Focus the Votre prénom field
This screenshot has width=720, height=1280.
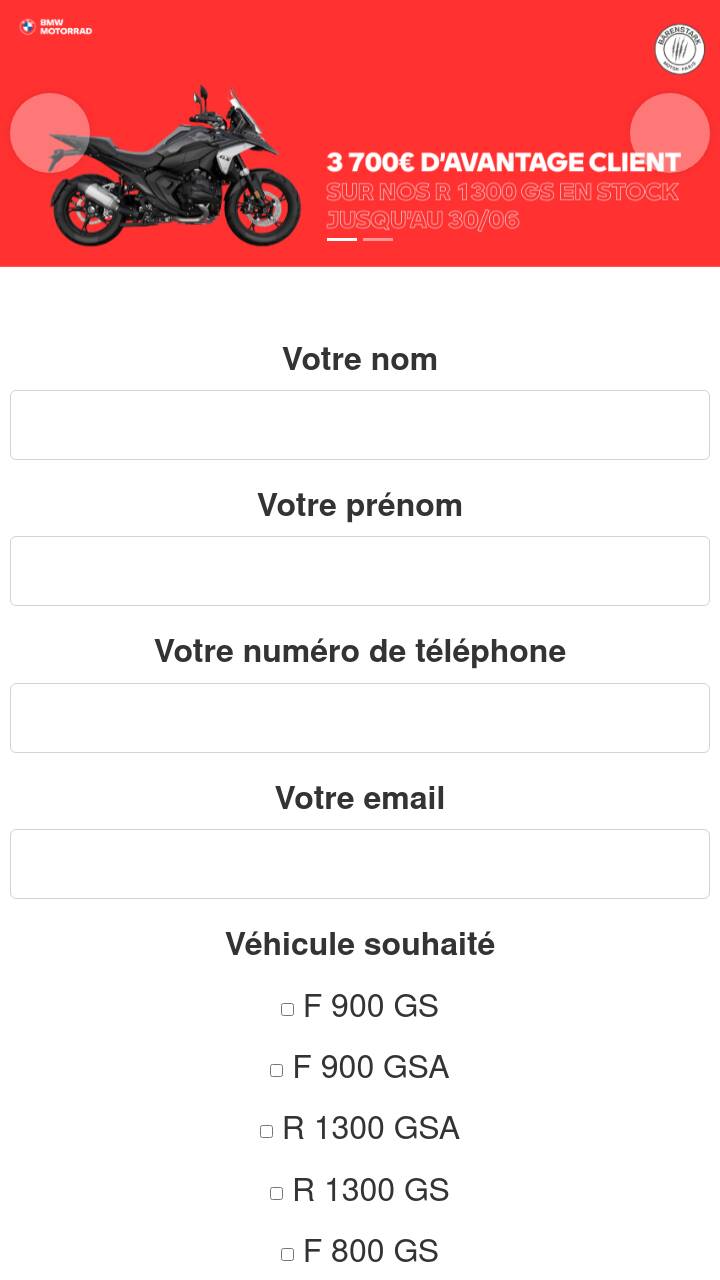[x=360, y=571]
